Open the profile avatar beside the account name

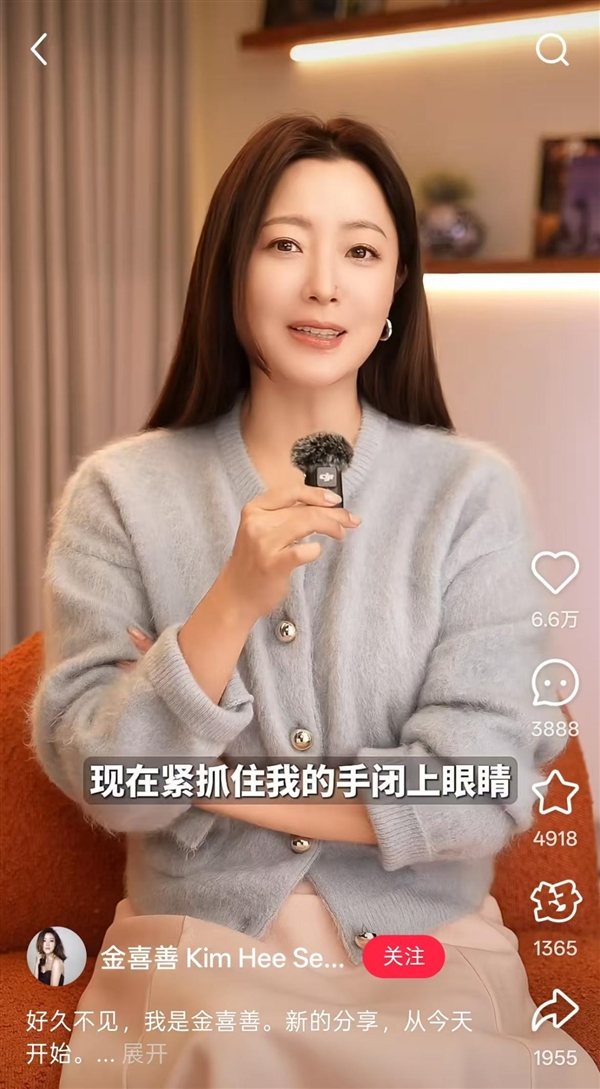pos(56,957)
